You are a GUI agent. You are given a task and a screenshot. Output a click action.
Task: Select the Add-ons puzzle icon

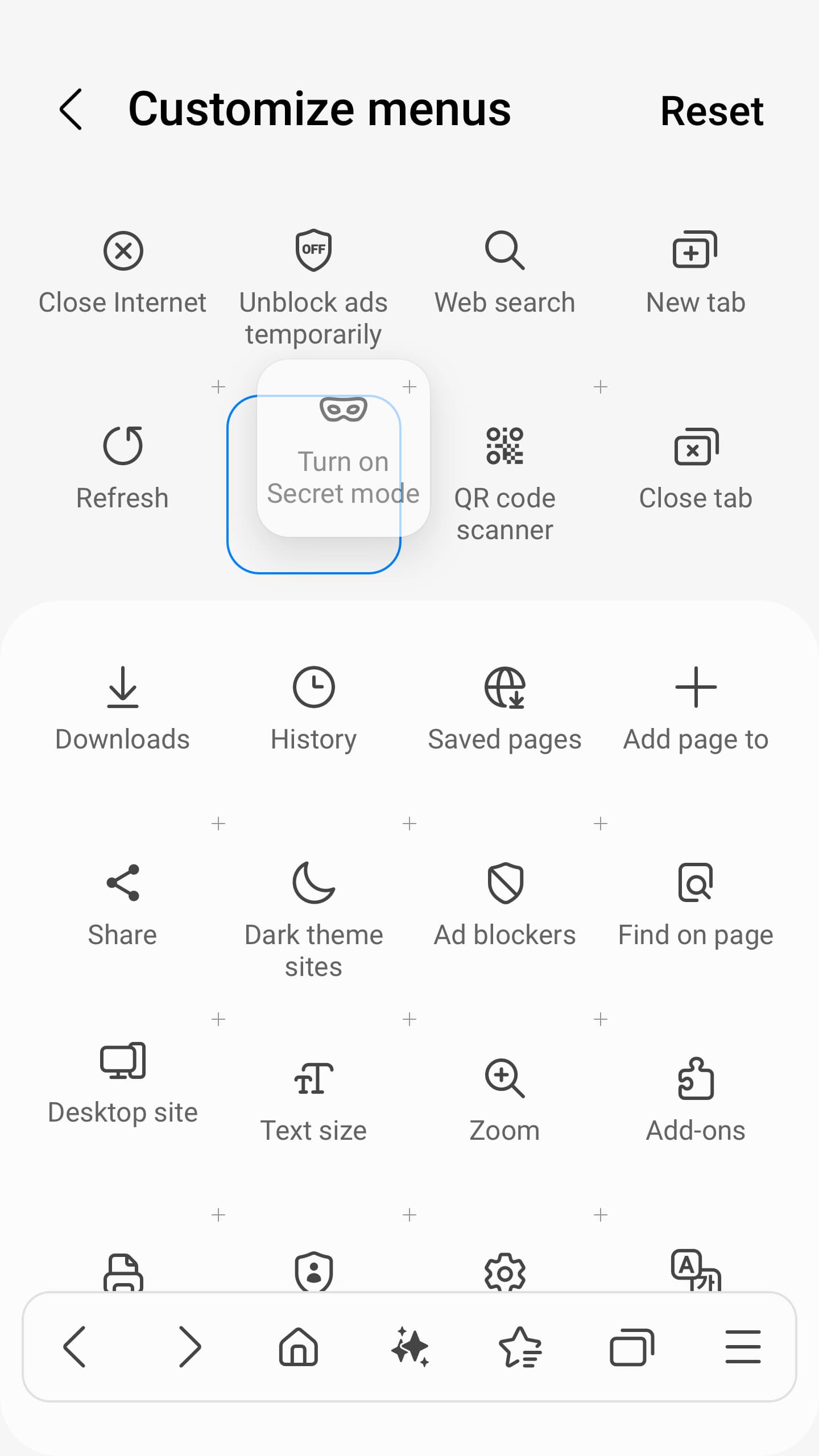point(695,1079)
